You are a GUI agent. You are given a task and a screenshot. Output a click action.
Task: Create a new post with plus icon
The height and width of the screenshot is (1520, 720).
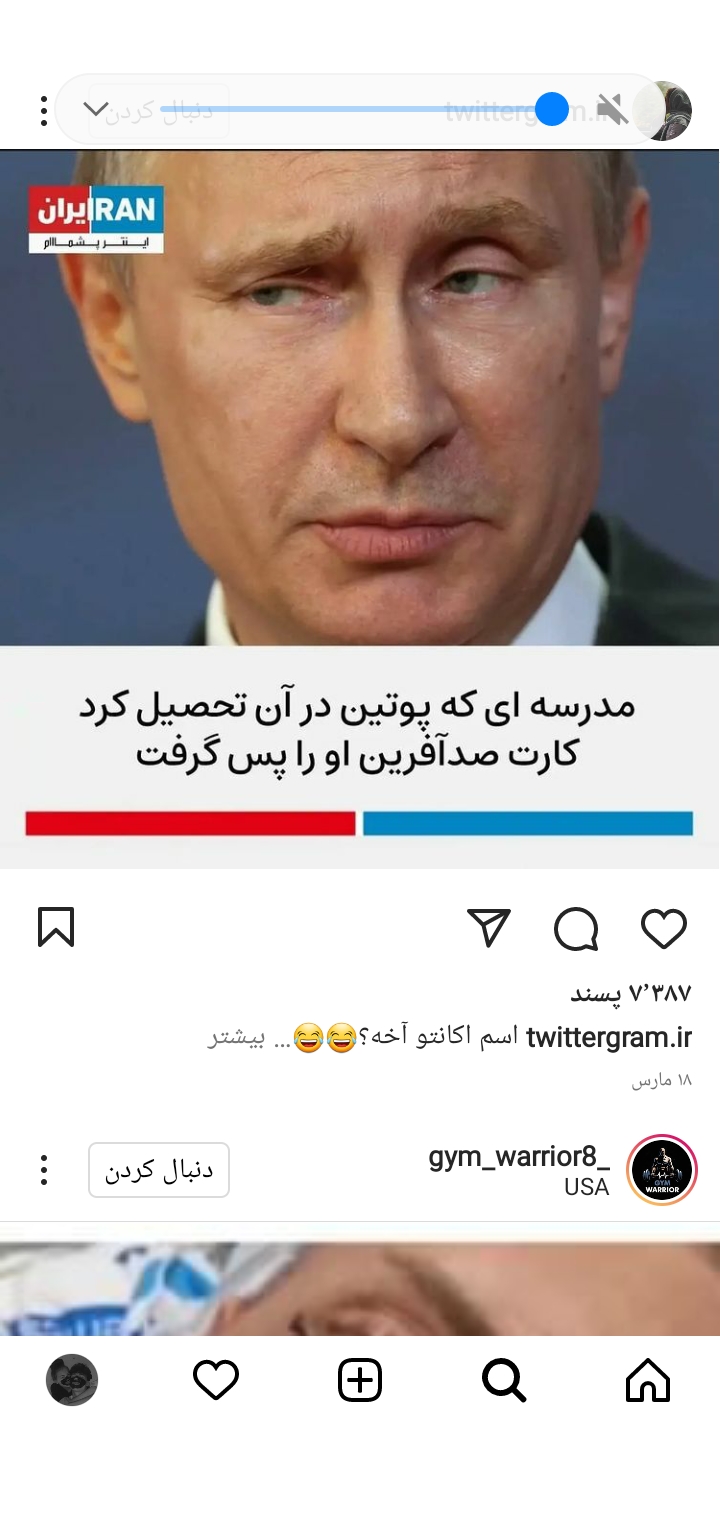click(x=360, y=1381)
